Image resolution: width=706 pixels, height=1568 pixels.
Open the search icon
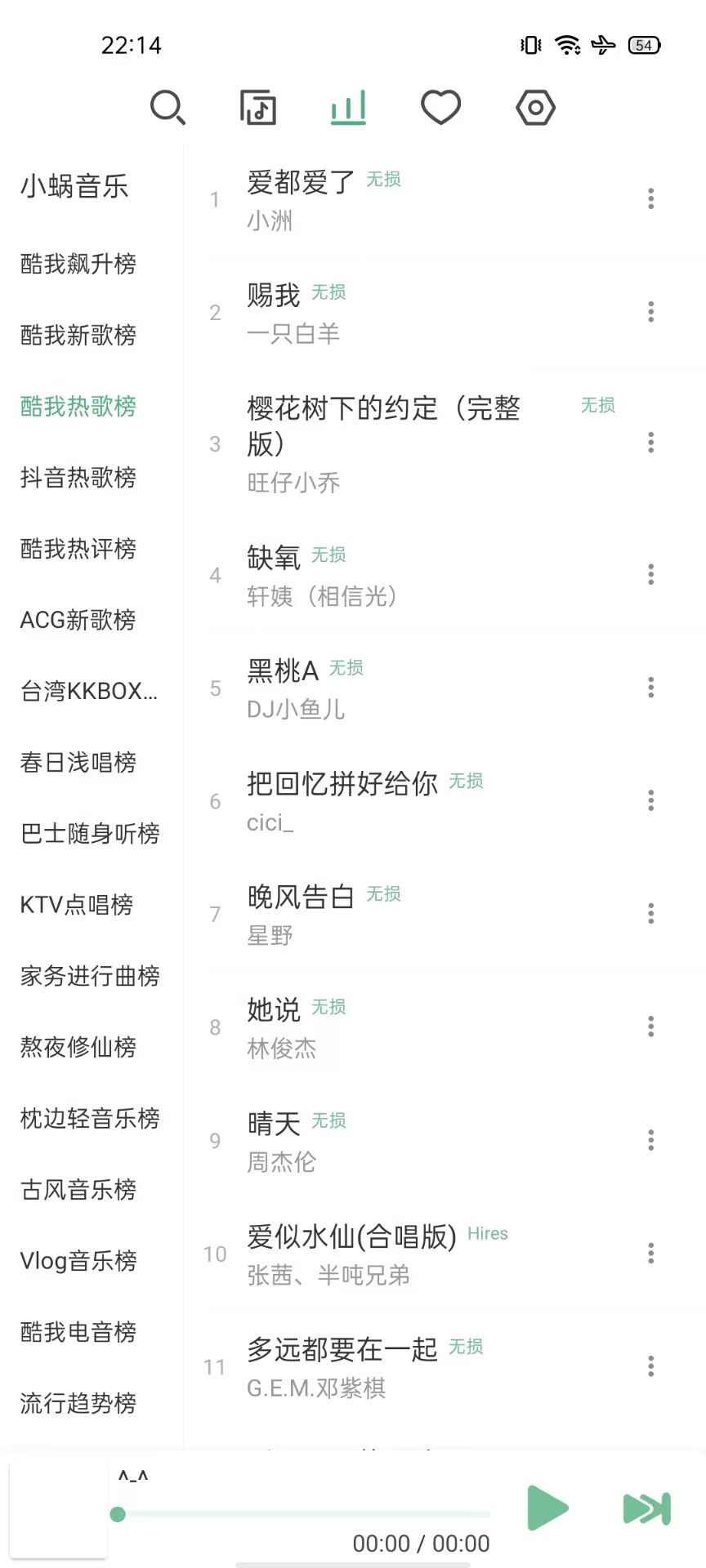coord(168,108)
